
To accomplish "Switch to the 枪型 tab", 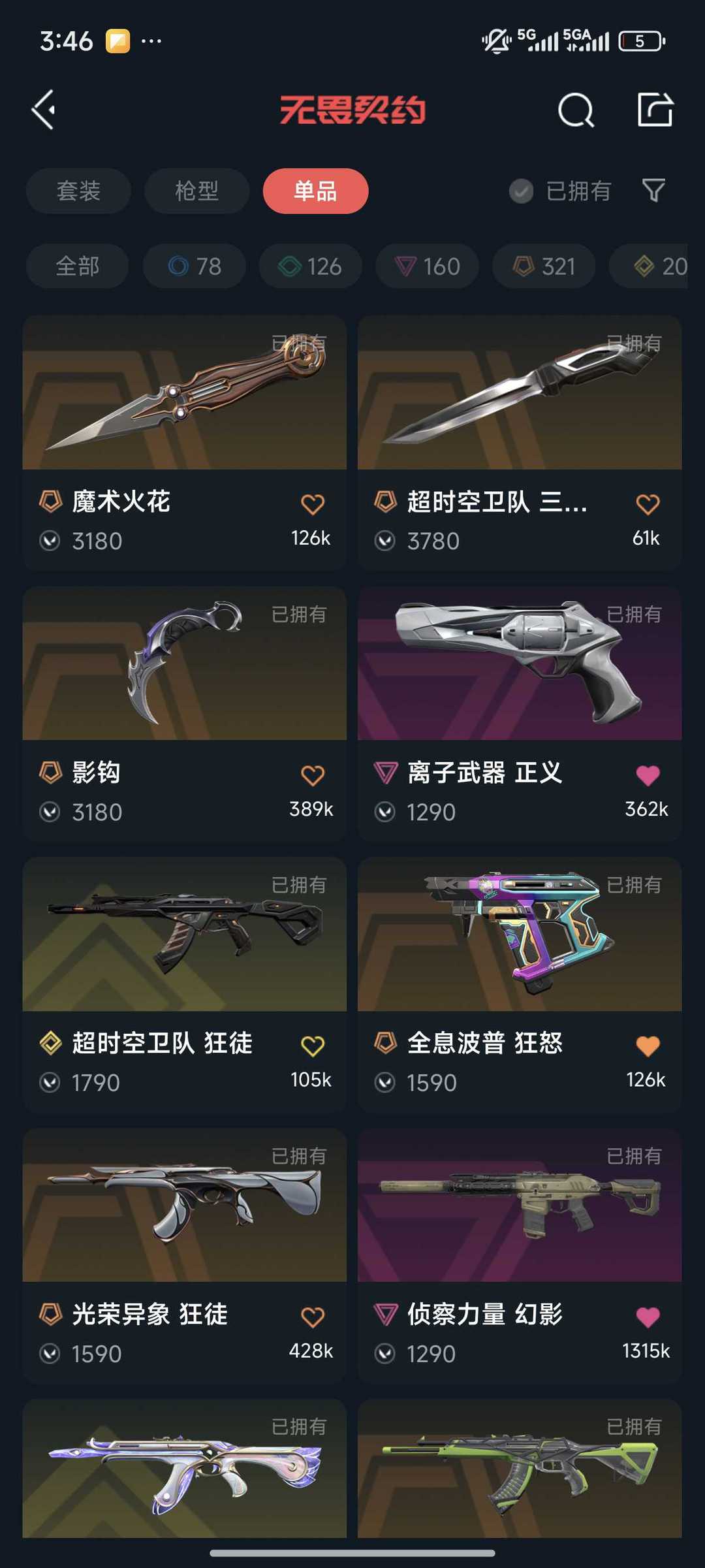I will point(196,191).
